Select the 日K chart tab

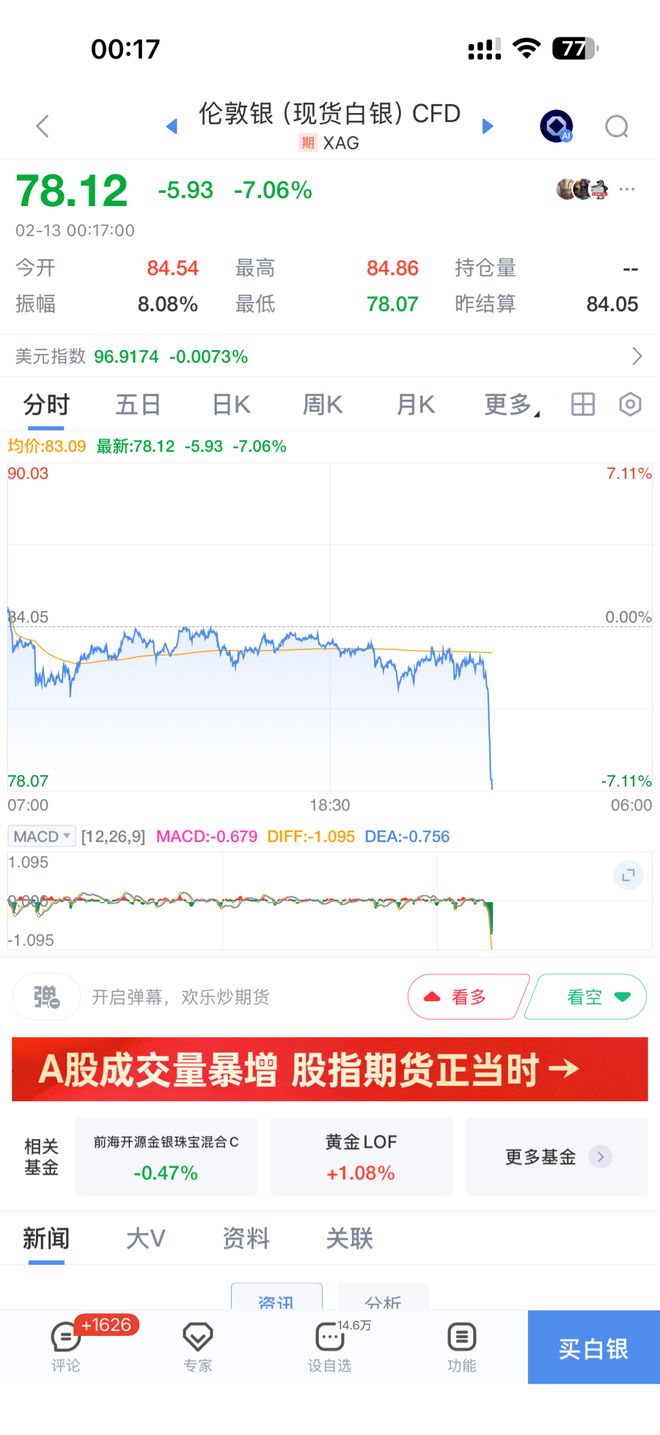pyautogui.click(x=231, y=405)
